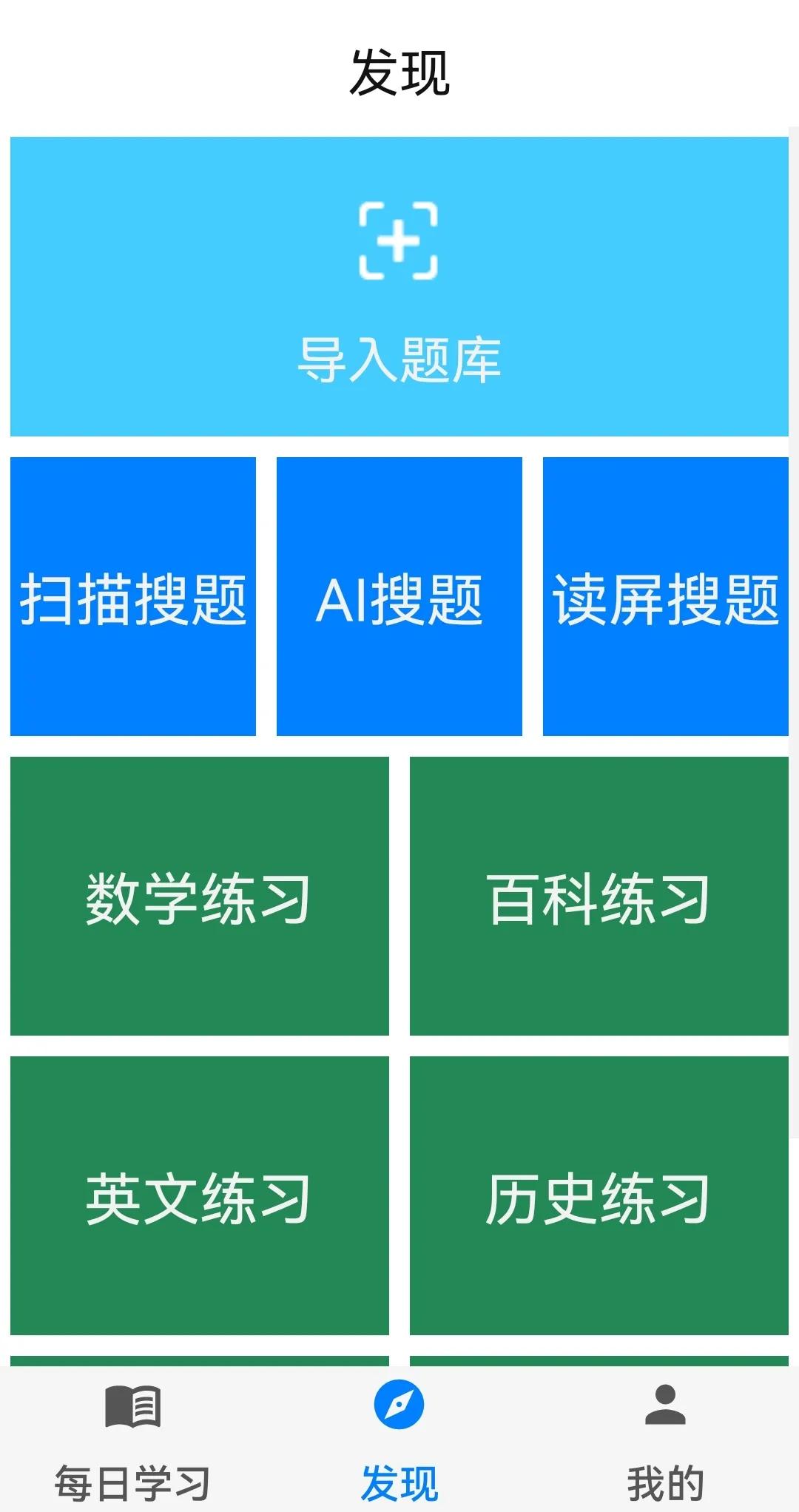
Task: Start 数学练习 math practice
Action: [x=199, y=896]
